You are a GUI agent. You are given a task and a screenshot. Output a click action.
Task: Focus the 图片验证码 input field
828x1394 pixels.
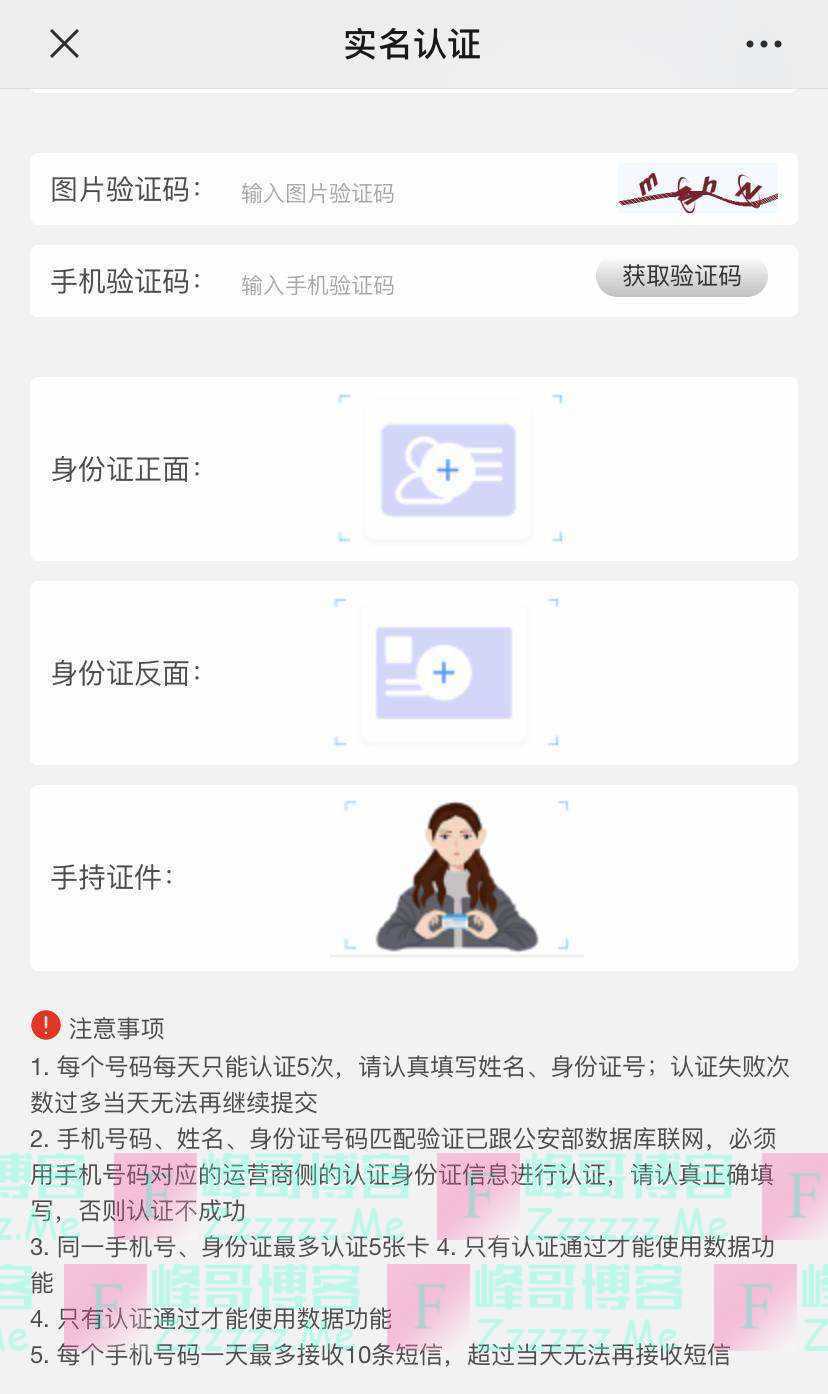tap(420, 193)
